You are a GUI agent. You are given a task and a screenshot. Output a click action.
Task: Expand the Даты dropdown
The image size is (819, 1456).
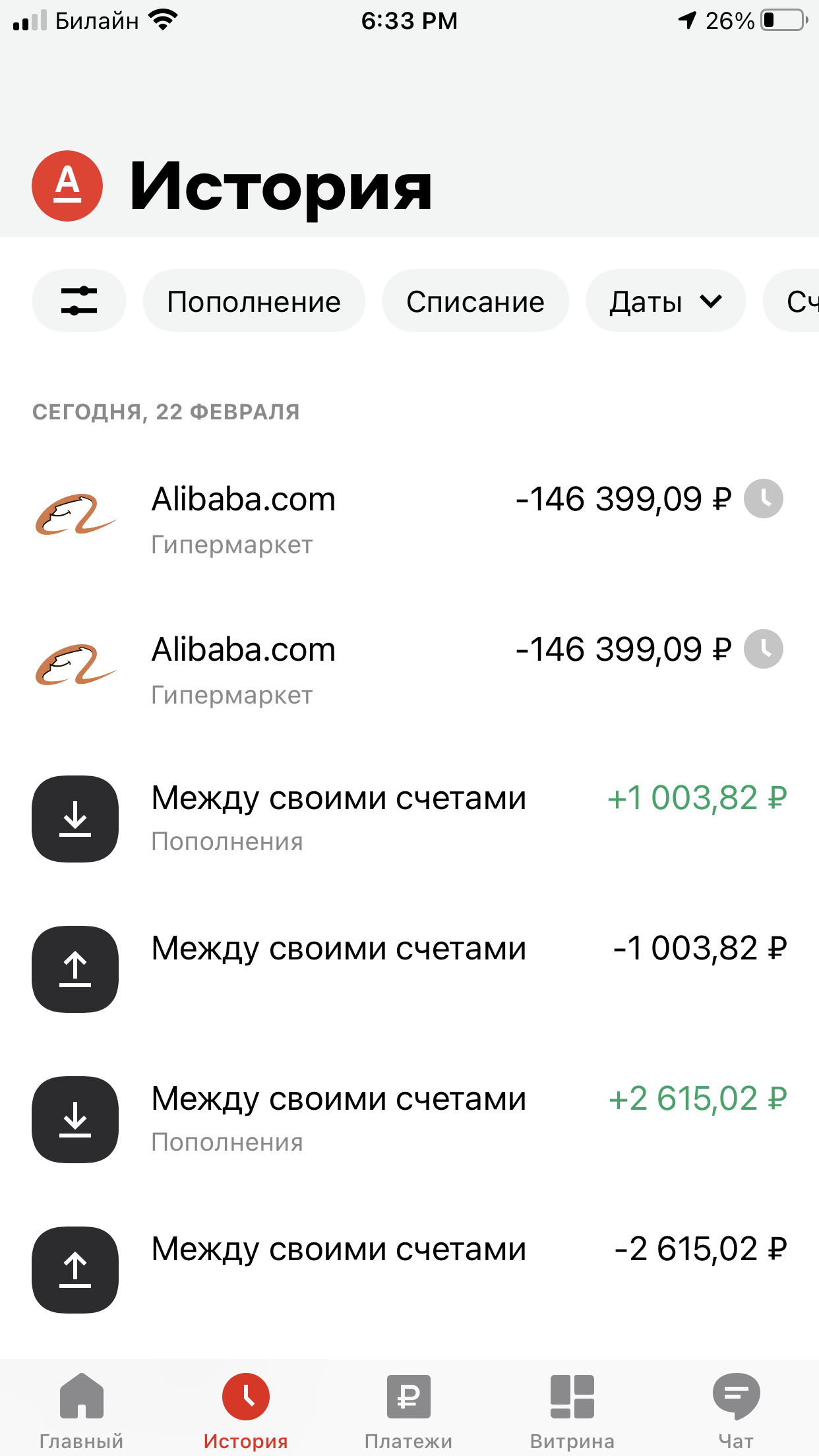(665, 301)
